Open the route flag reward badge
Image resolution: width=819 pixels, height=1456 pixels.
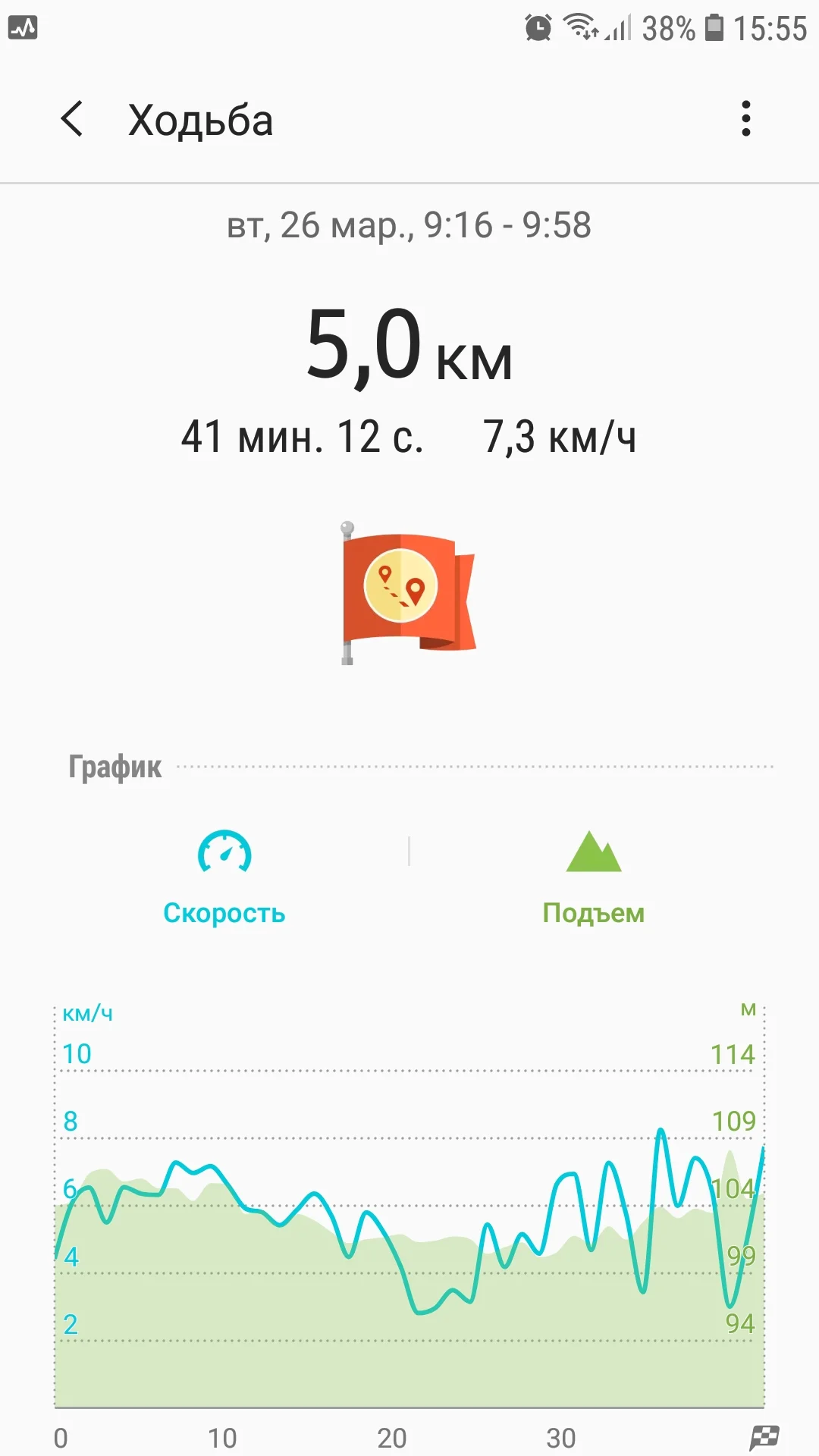[409, 593]
